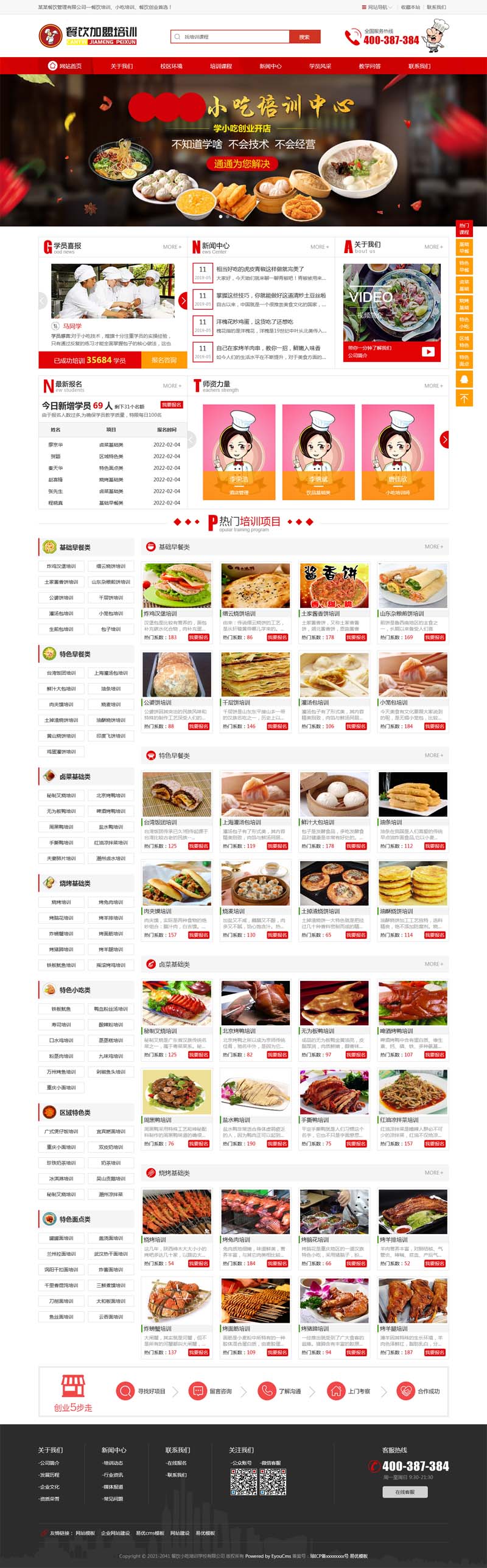
Task: Tap the 在线客服 button in footer
Action: (x=405, y=1492)
